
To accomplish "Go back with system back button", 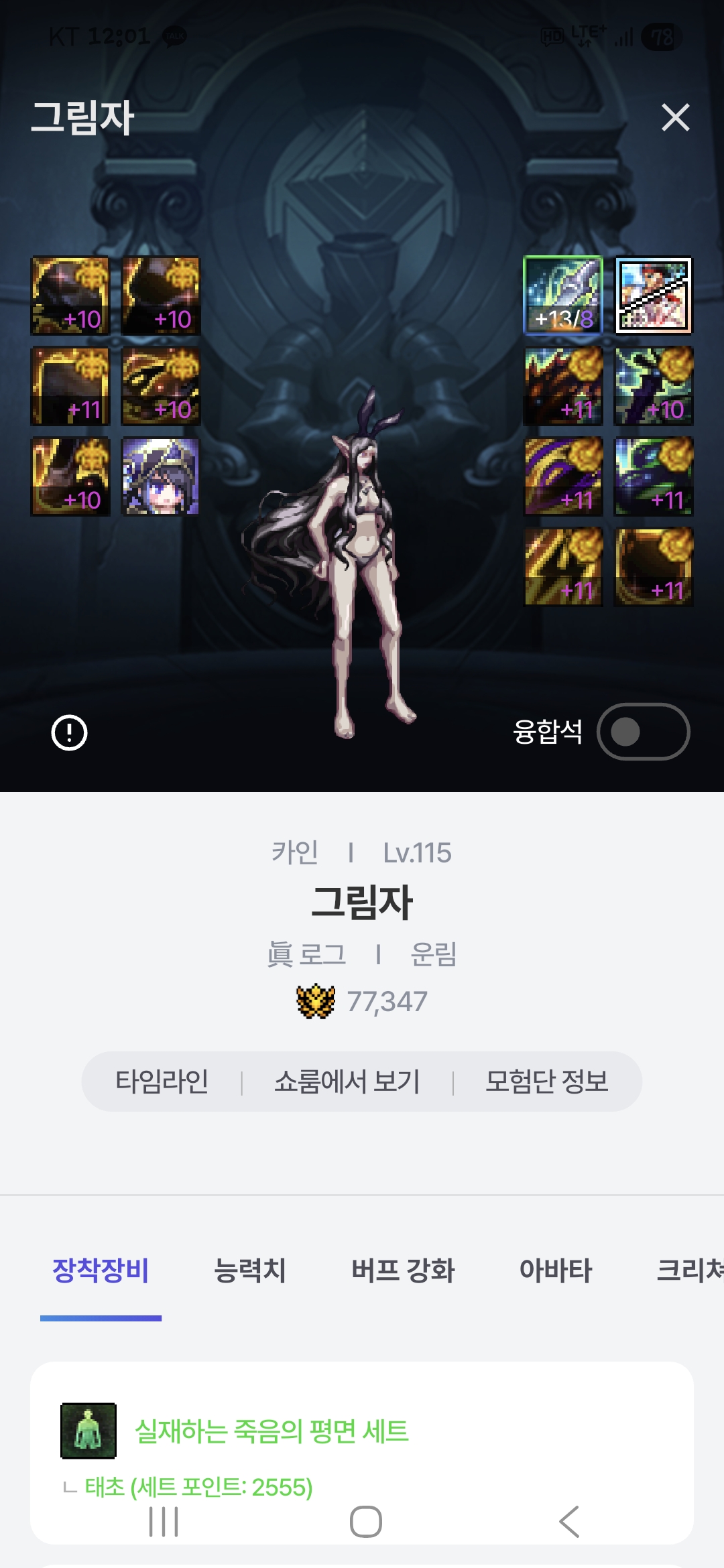I will pyautogui.click(x=569, y=1522).
